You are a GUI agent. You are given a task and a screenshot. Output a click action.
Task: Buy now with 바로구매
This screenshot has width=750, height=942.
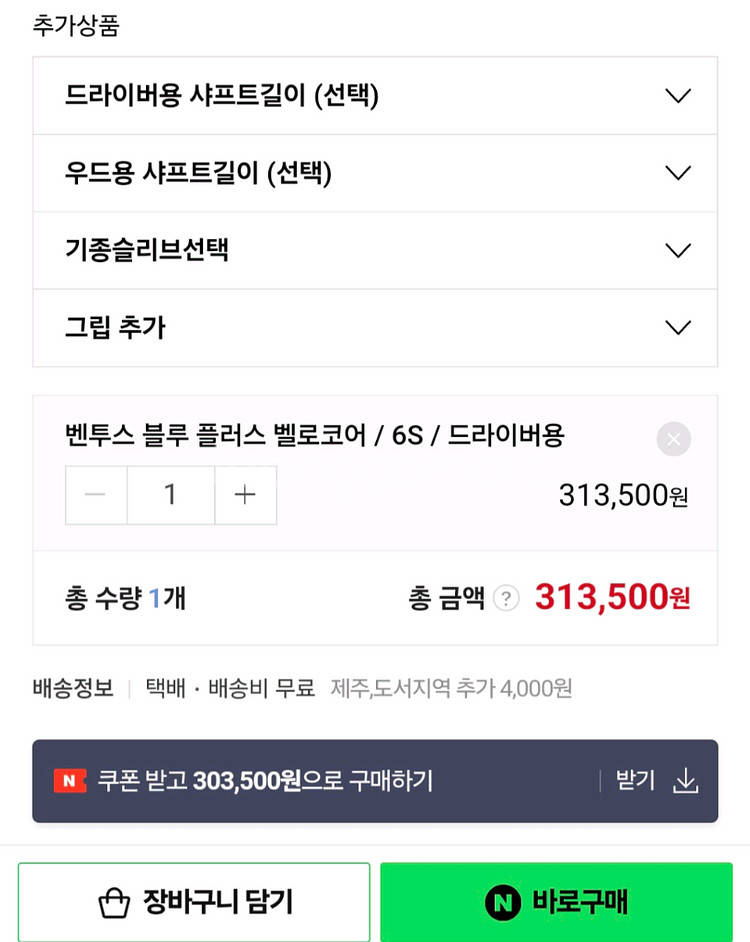tap(556, 902)
